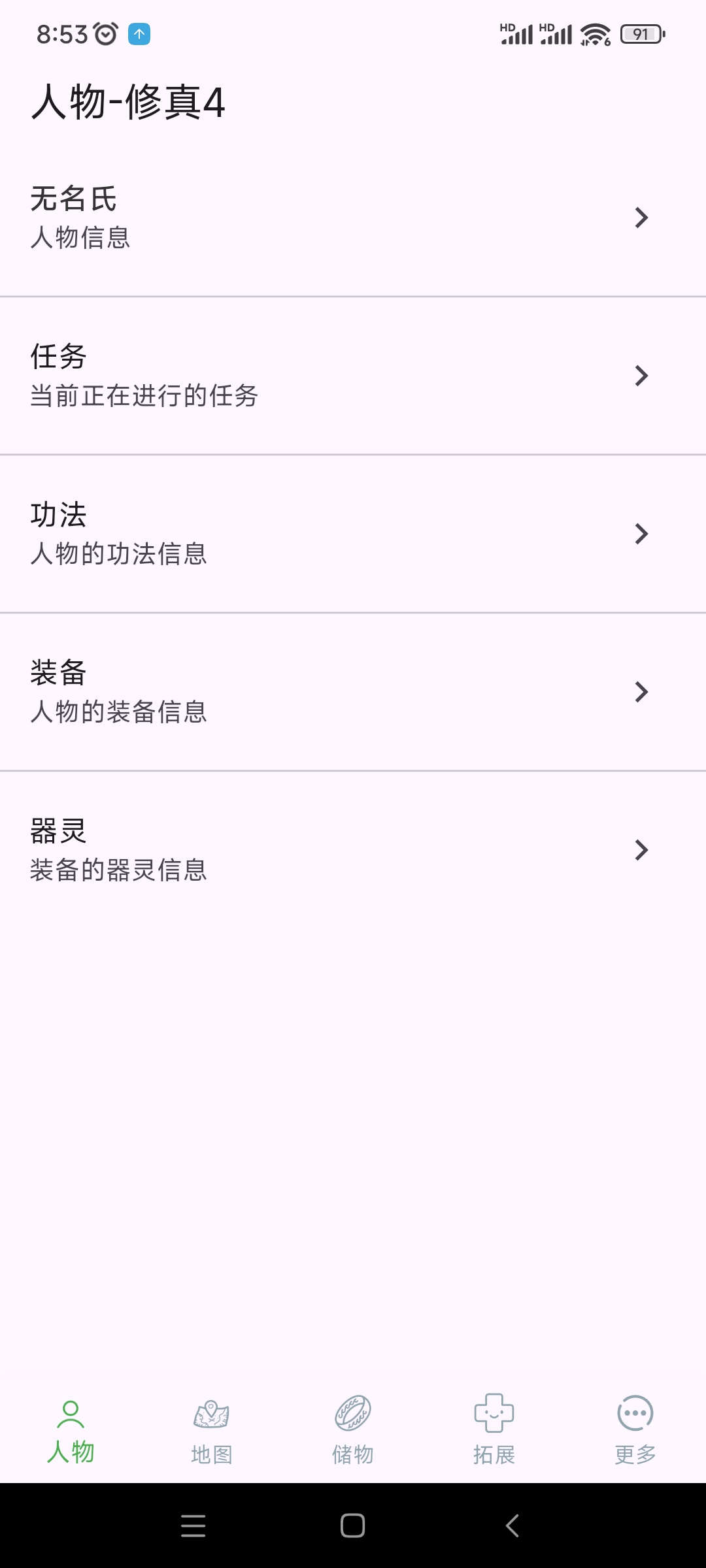The height and width of the screenshot is (1568, 706).
Task: Open the 器灵 spirit info row
Action: click(353, 850)
